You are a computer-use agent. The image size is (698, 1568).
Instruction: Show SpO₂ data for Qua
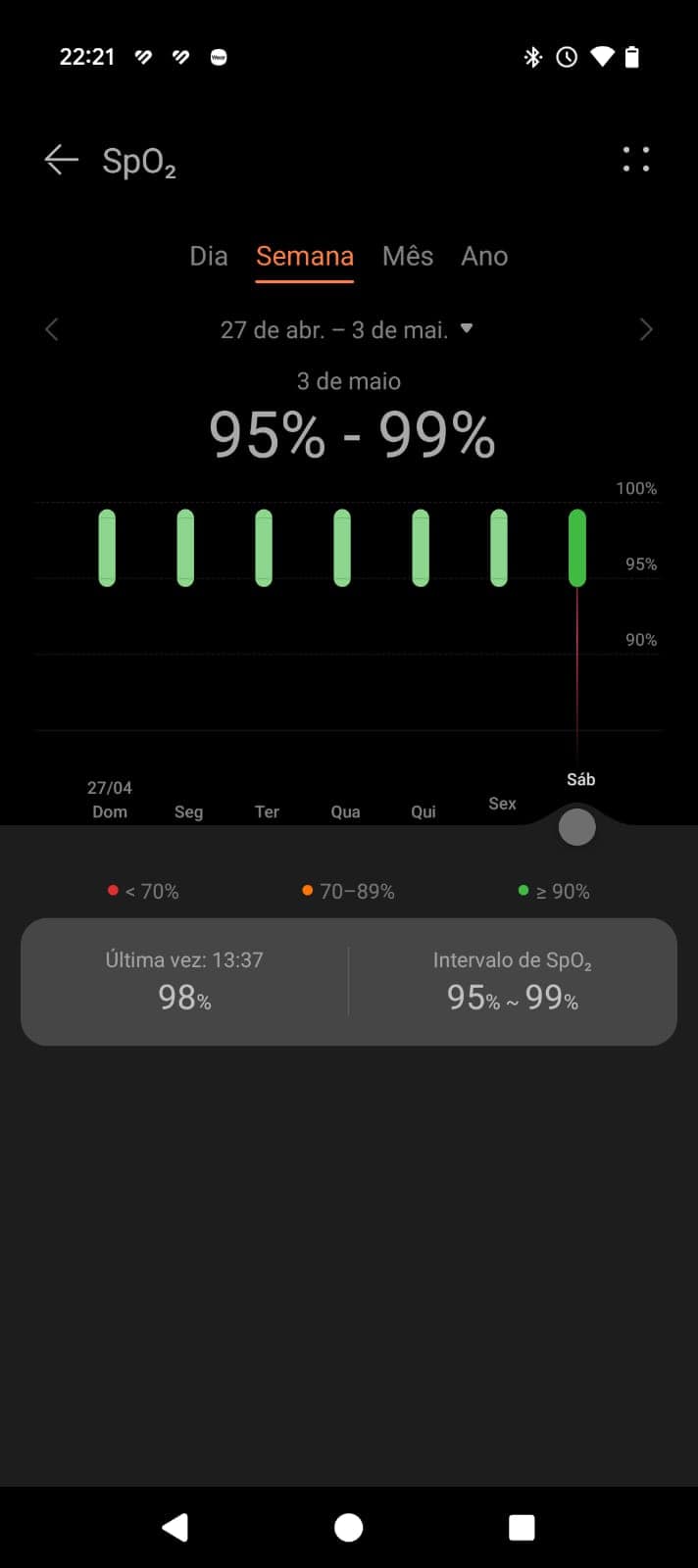pyautogui.click(x=342, y=548)
